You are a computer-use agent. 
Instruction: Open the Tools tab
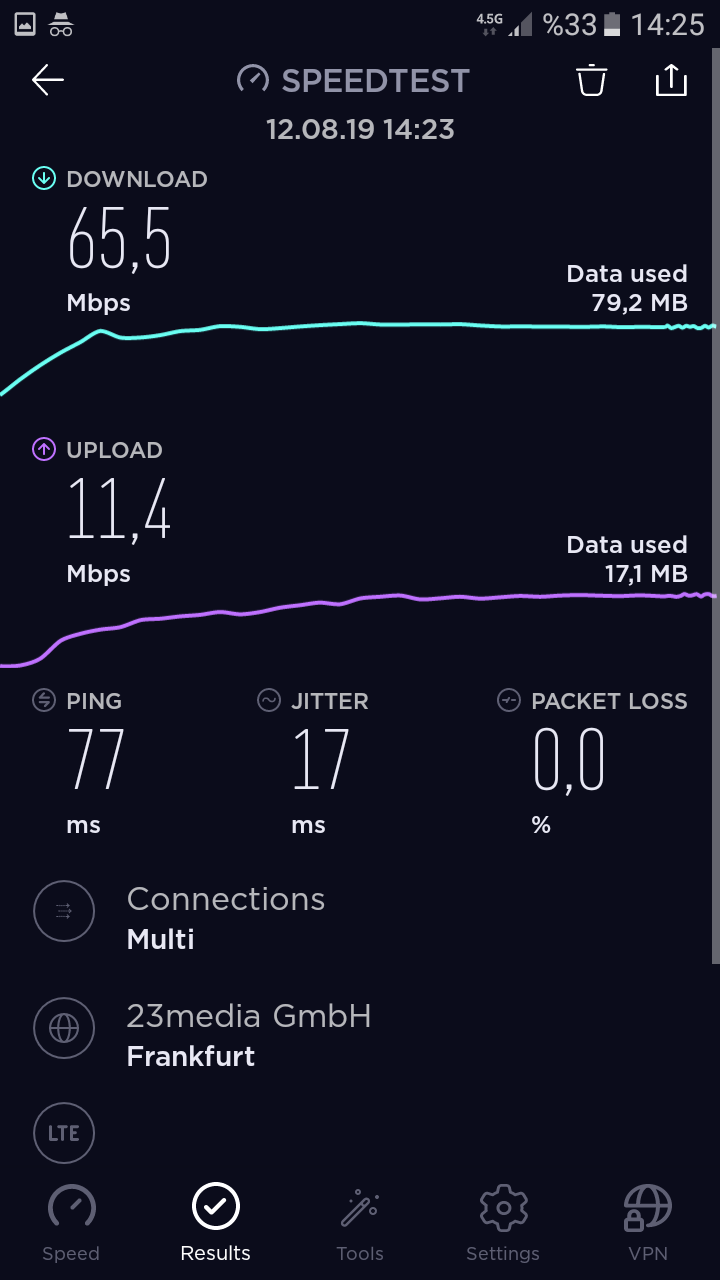pyautogui.click(x=360, y=1222)
